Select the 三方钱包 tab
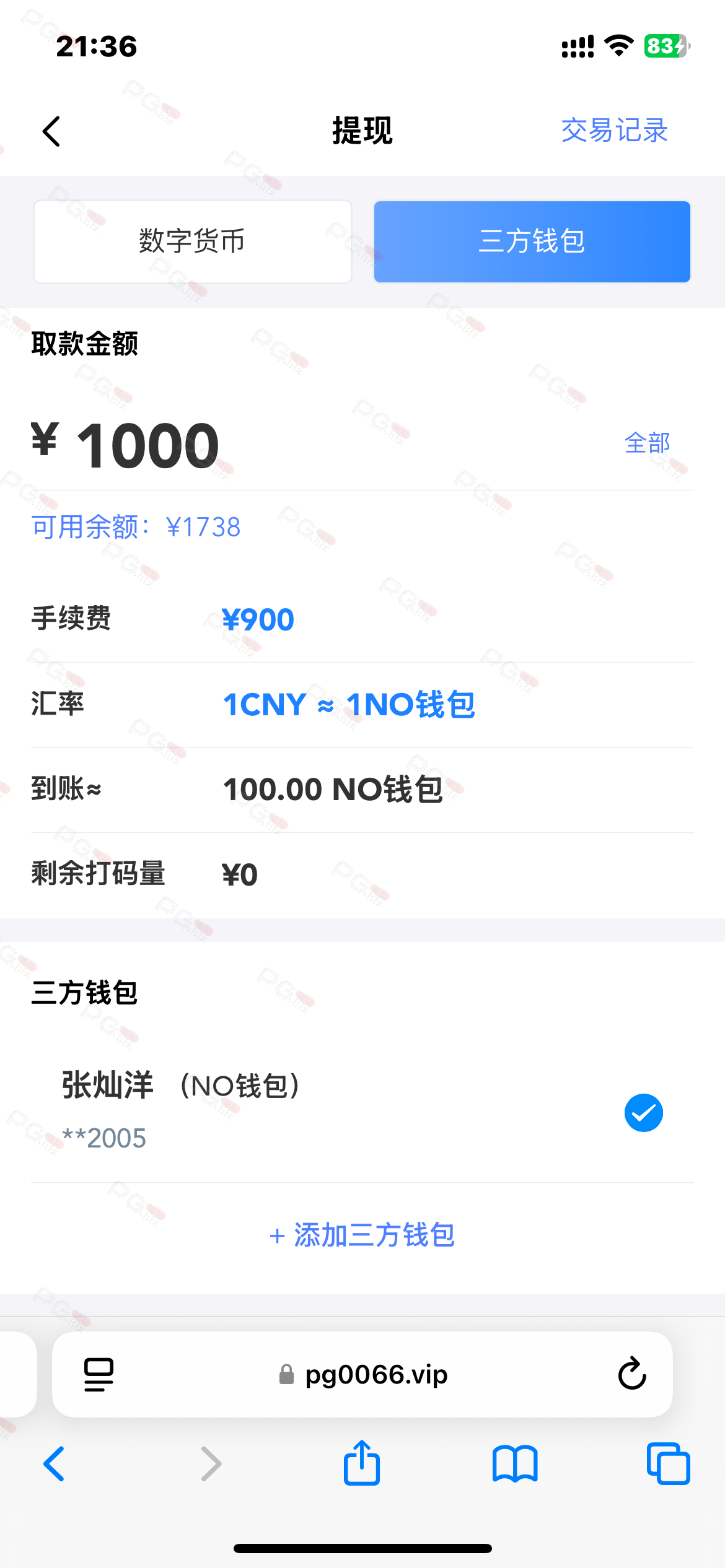 click(x=532, y=242)
